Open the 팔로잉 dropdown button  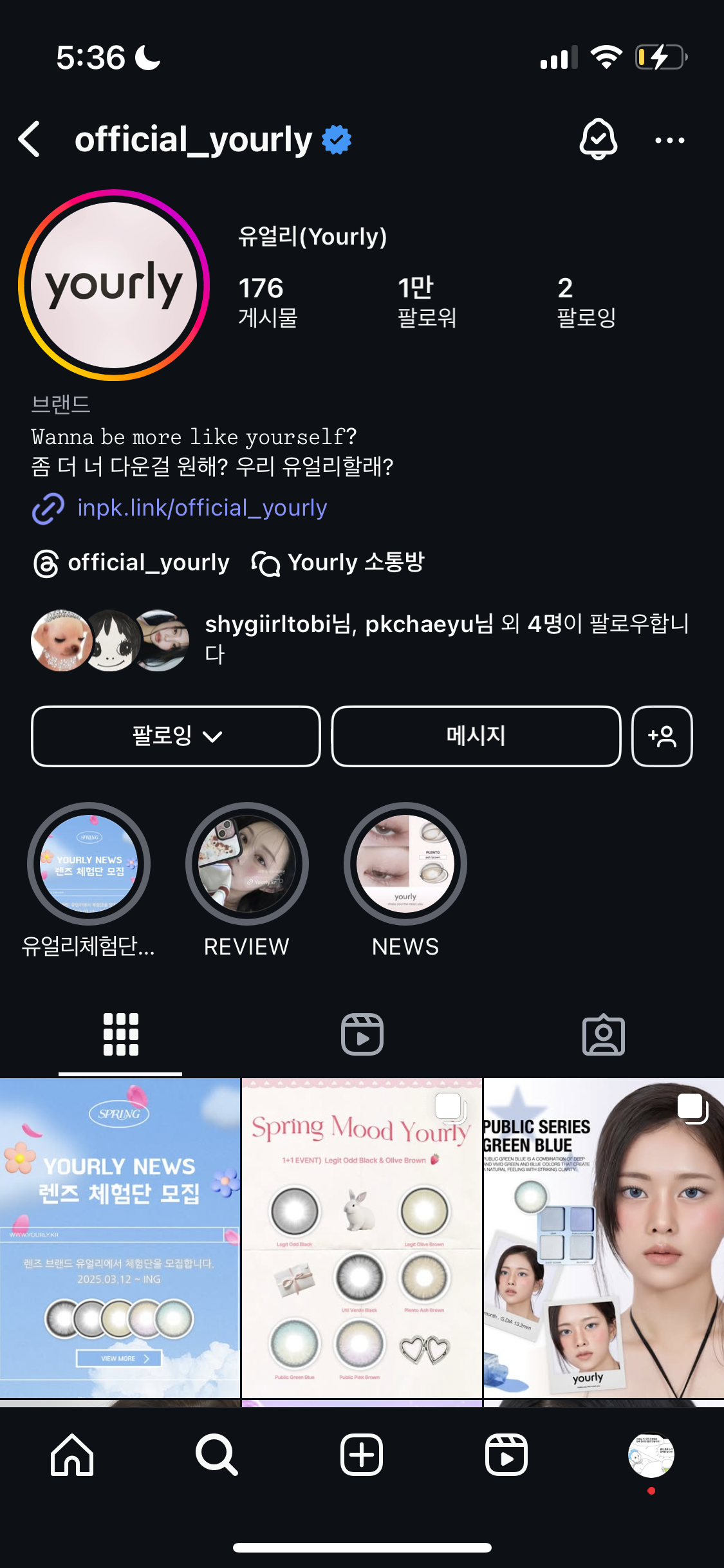(176, 736)
